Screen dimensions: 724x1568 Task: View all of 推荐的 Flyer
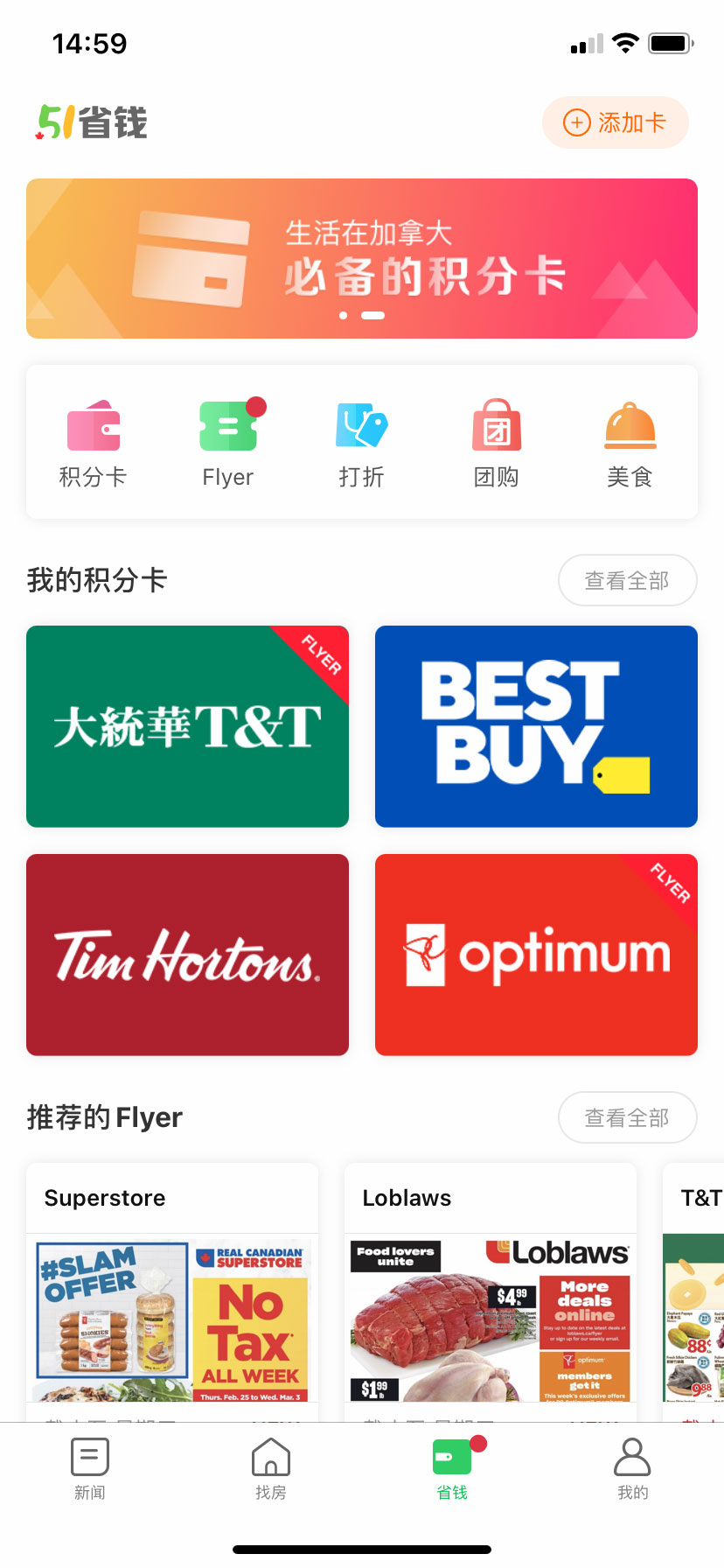(x=627, y=1117)
